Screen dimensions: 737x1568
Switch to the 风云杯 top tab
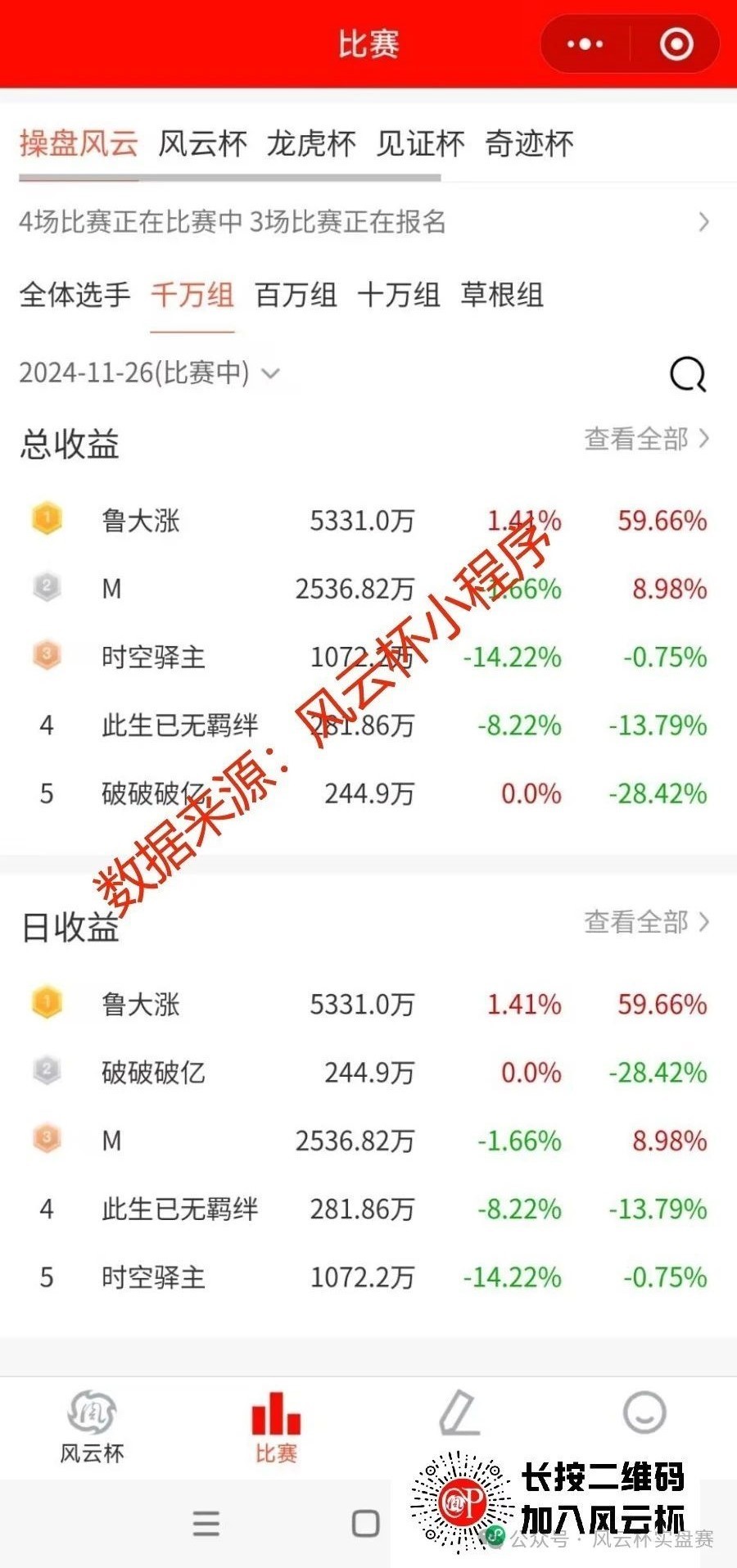click(202, 144)
